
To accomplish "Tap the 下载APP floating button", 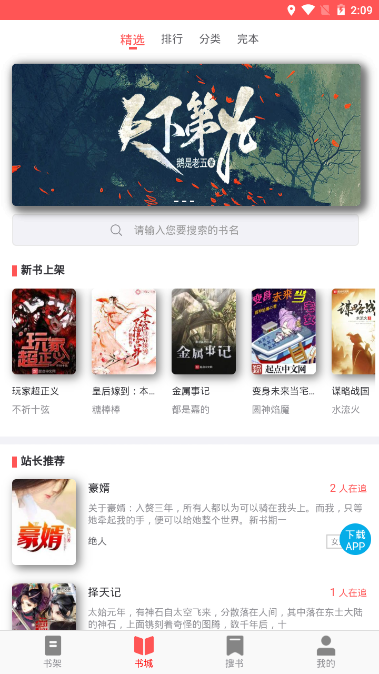I will 355,539.
